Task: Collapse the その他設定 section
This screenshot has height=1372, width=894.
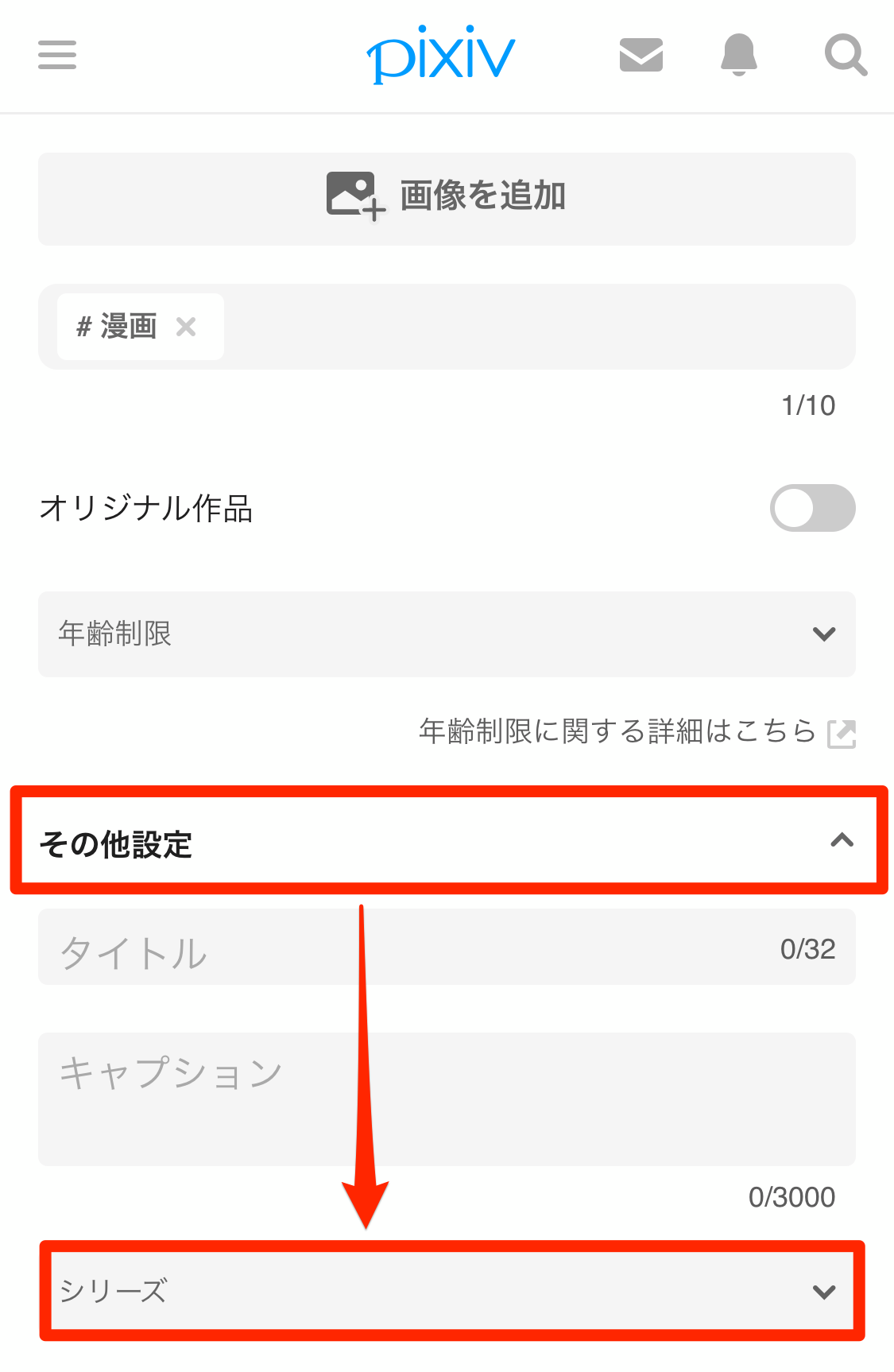Action: (x=842, y=841)
